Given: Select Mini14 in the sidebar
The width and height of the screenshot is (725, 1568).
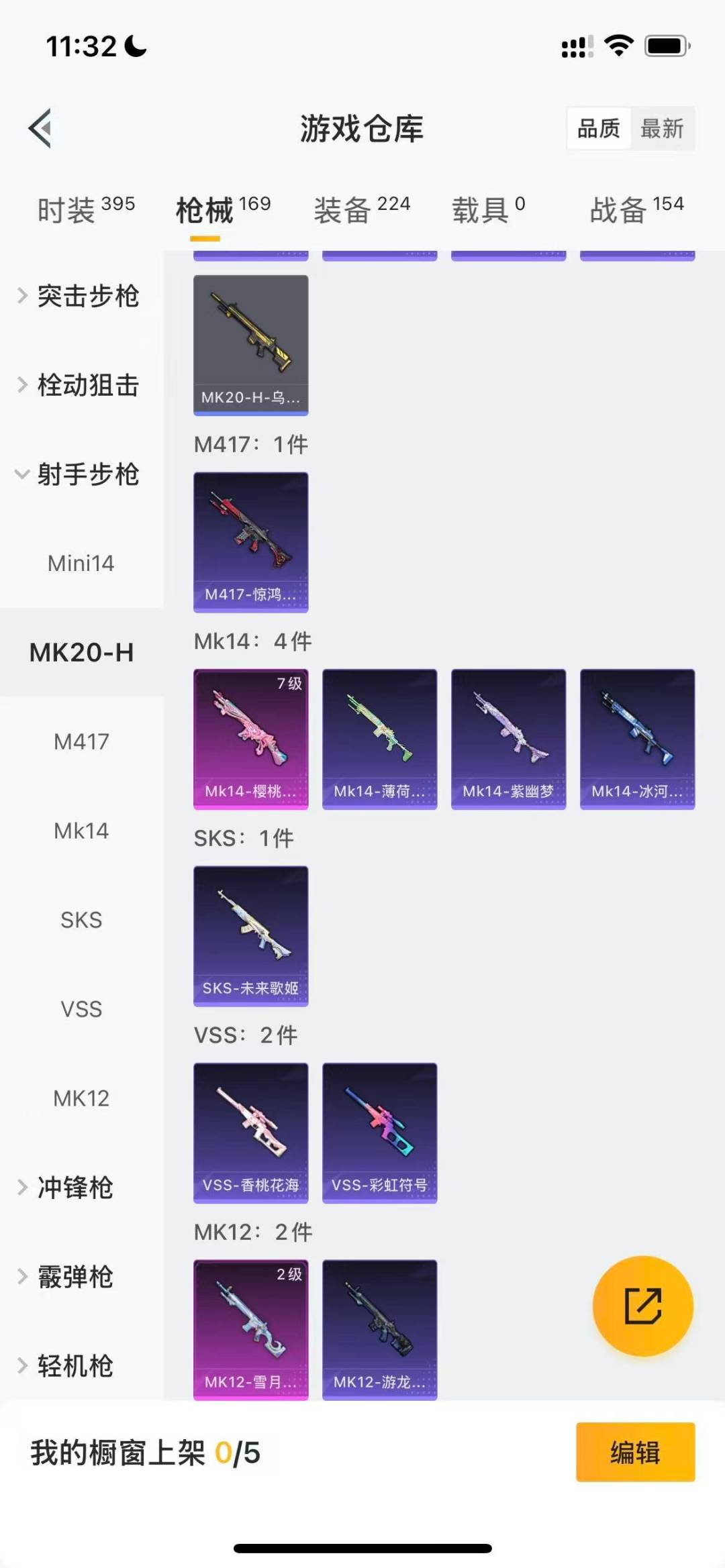Looking at the screenshot, I should point(81,563).
